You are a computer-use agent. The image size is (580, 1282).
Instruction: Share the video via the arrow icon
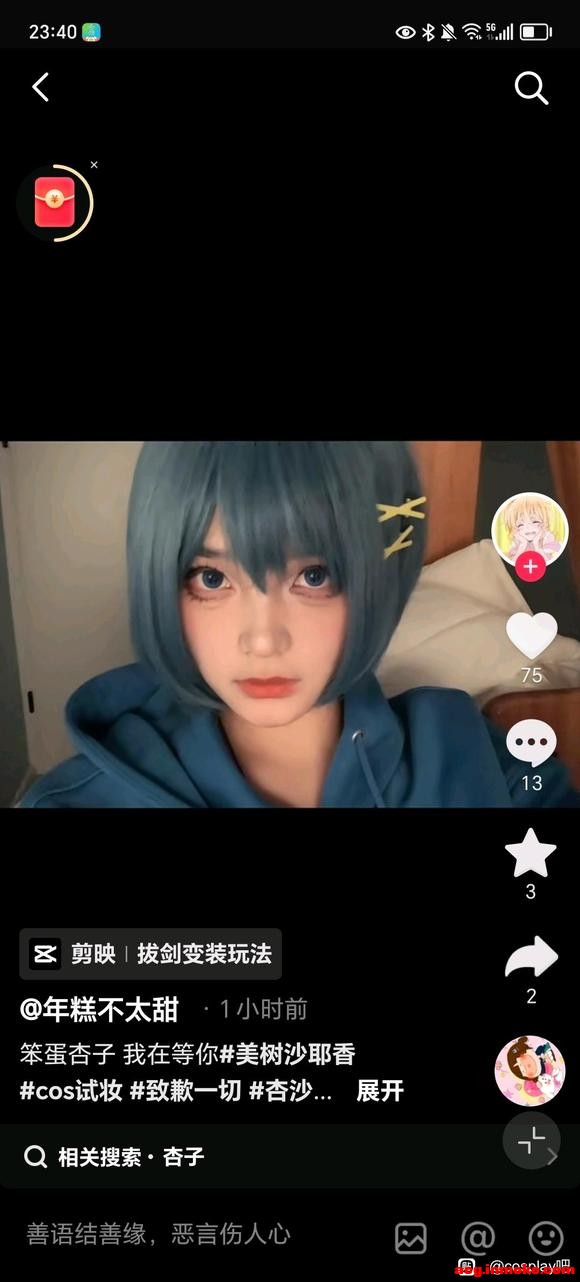[x=530, y=958]
